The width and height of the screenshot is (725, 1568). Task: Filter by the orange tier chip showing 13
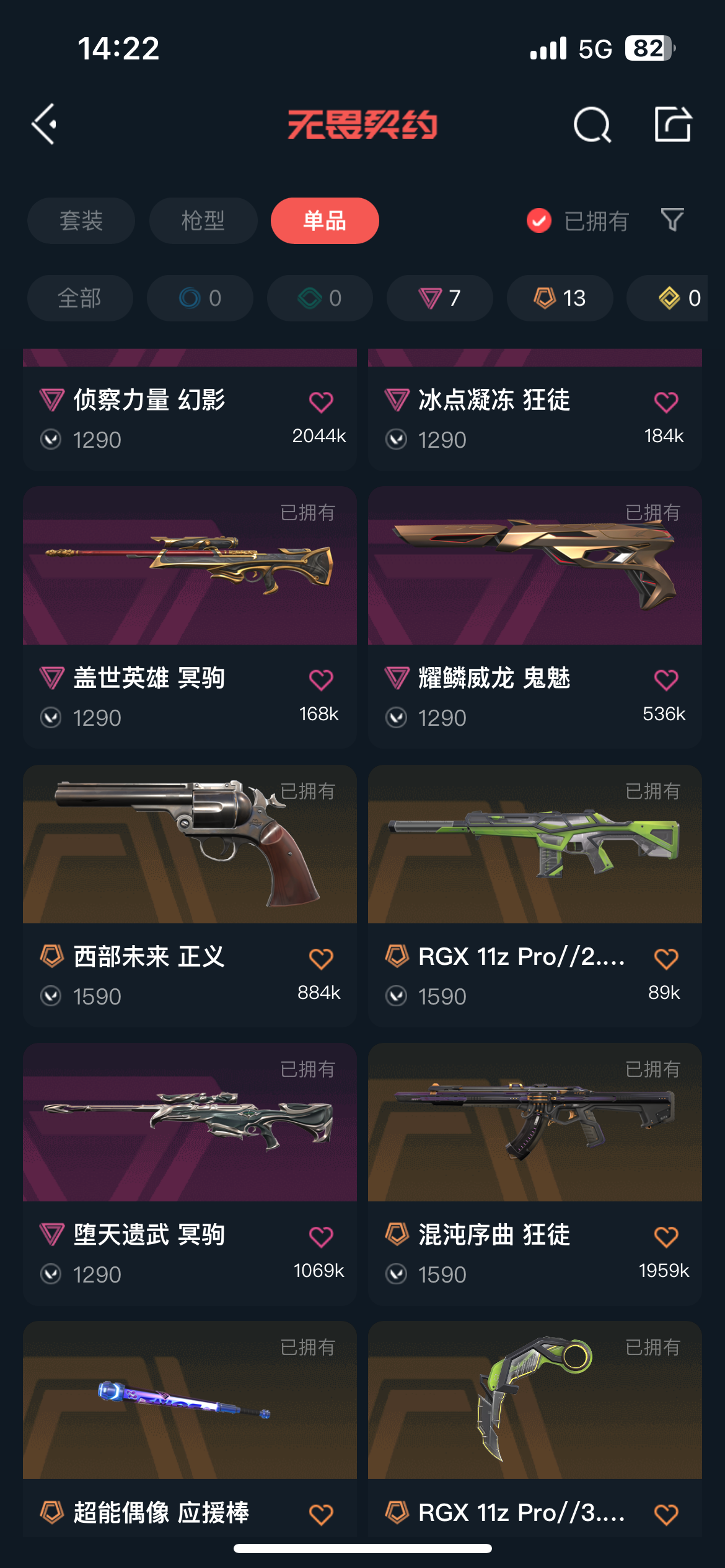pyautogui.click(x=560, y=298)
